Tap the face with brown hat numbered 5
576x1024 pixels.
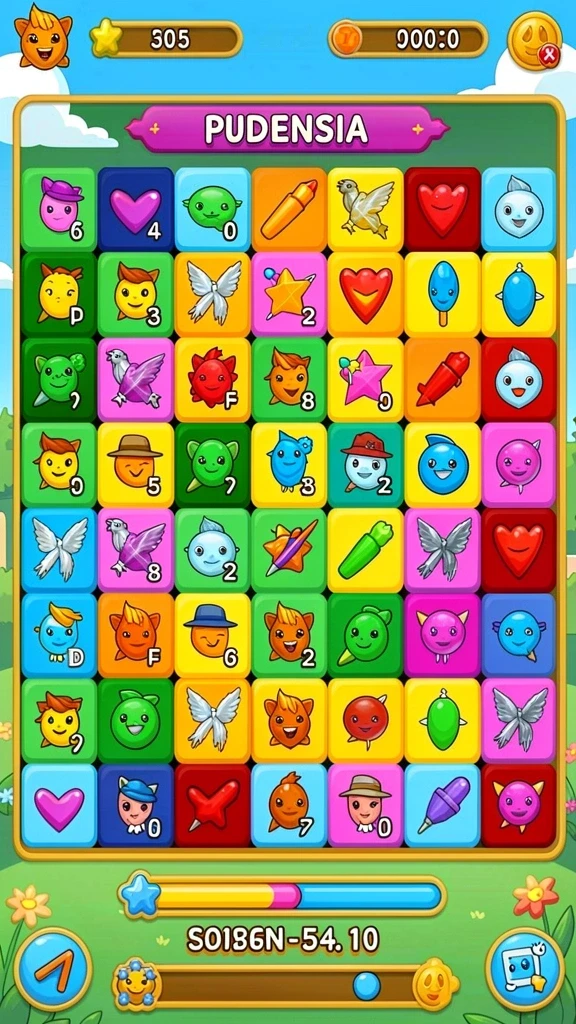pos(135,465)
